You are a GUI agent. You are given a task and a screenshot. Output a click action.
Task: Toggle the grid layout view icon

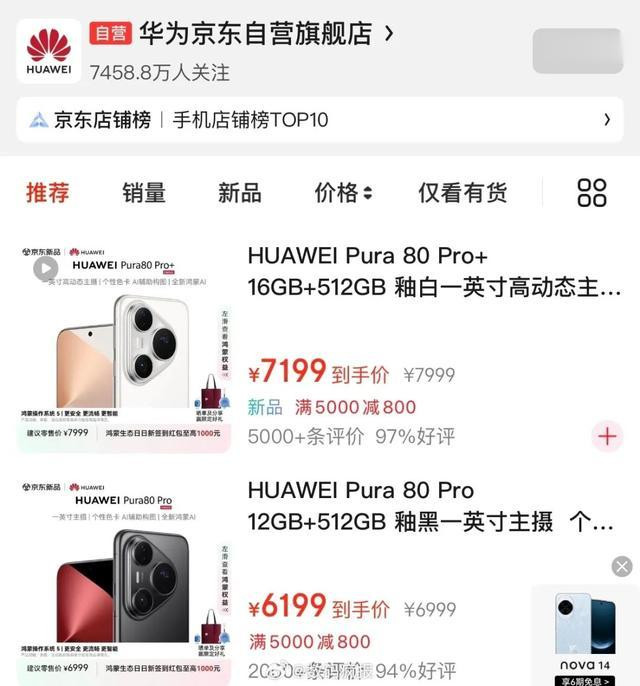coord(592,193)
